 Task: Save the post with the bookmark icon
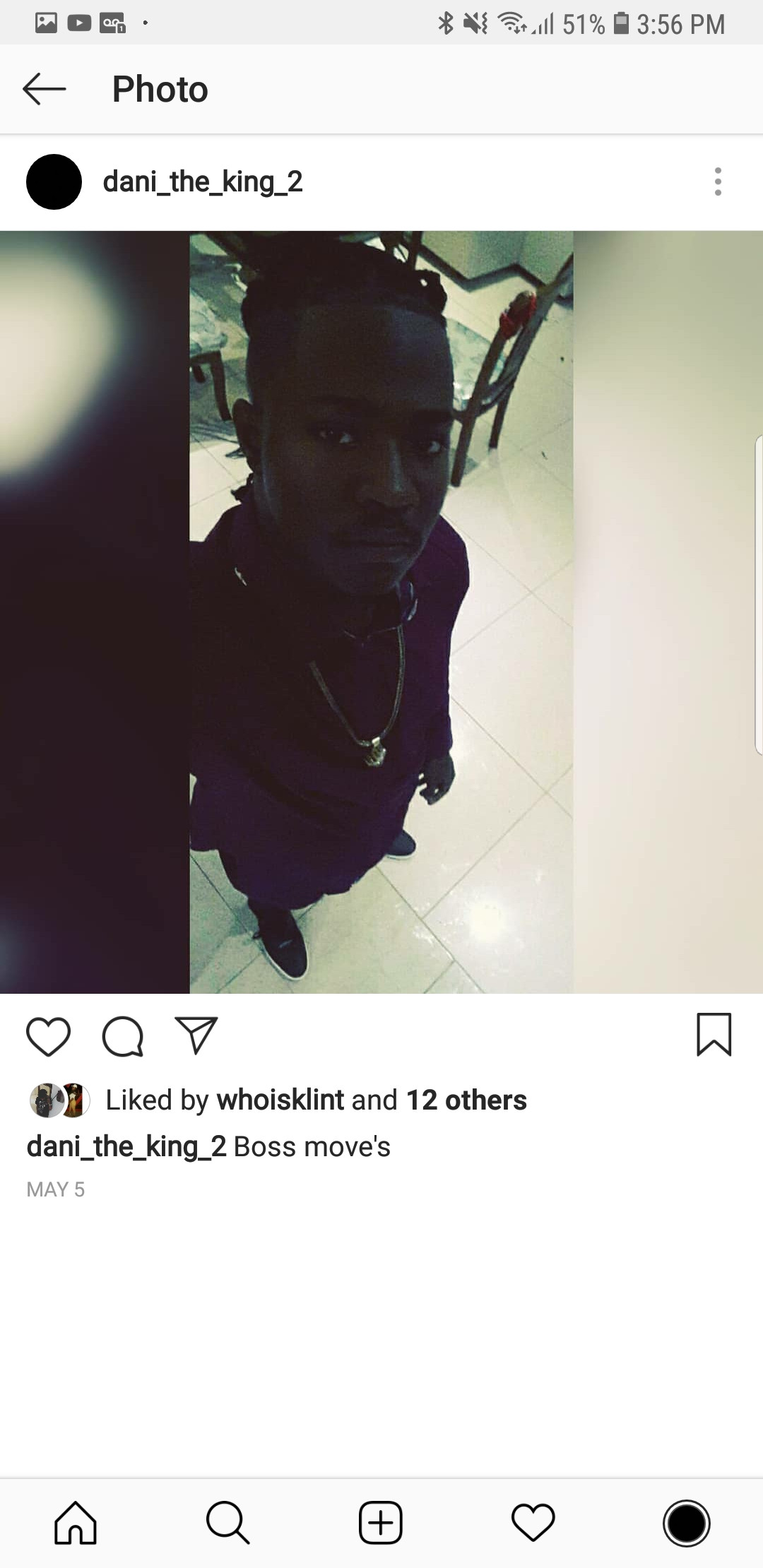tap(714, 1035)
